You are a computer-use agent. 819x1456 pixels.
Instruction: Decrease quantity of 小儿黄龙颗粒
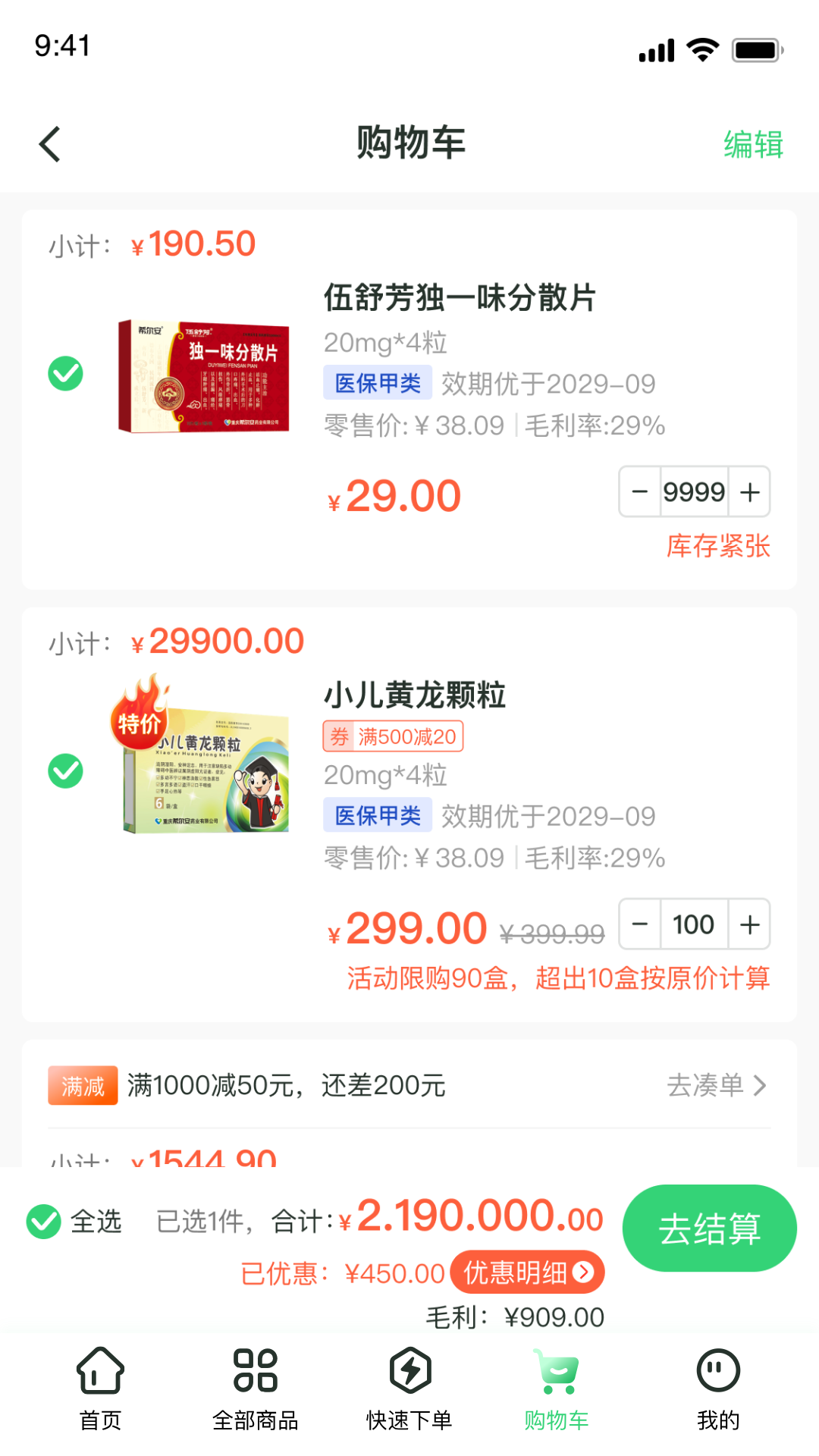pos(640,924)
